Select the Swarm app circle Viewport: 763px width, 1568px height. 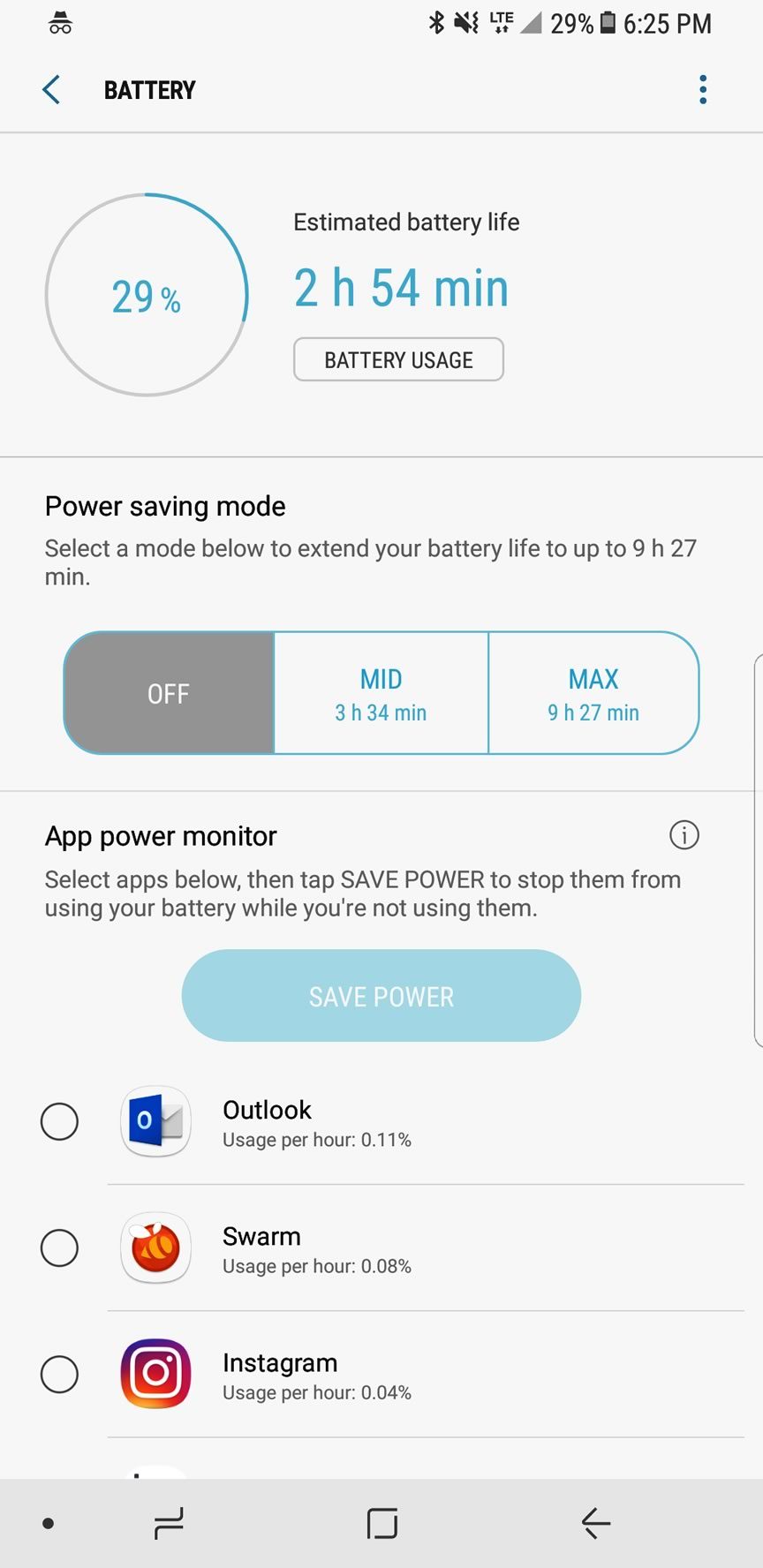[59, 1248]
